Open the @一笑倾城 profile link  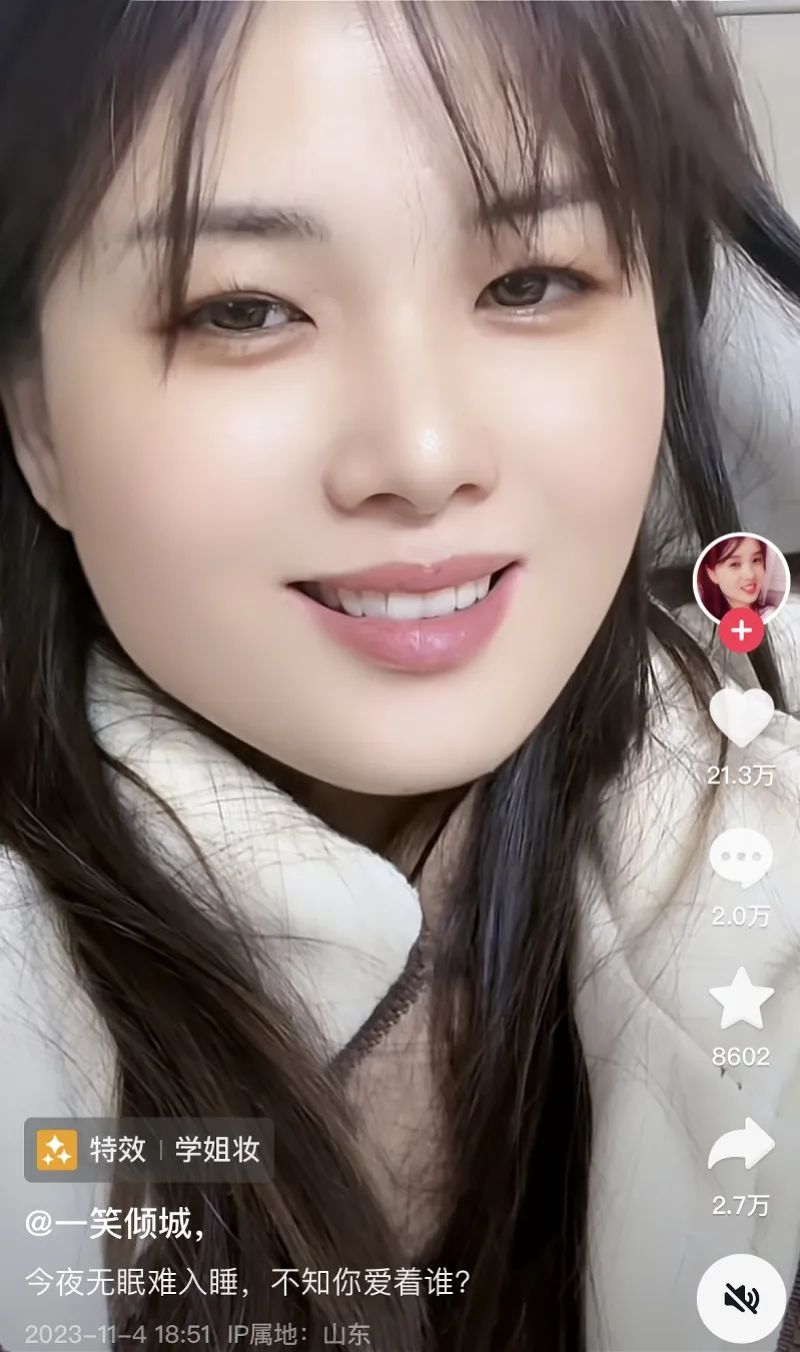click(108, 1224)
